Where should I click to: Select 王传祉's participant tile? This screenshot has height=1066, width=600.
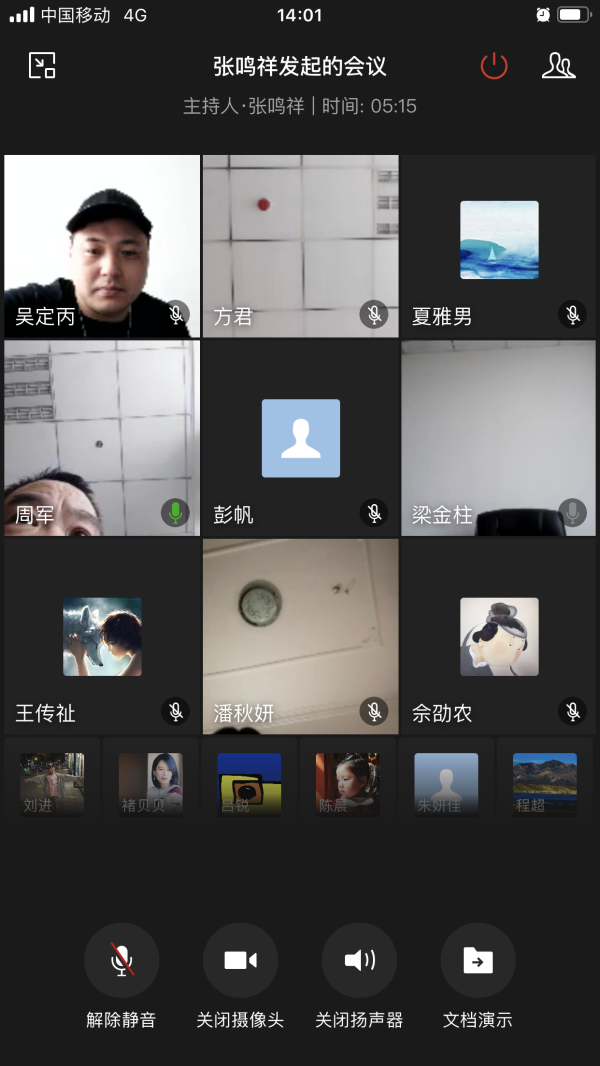102,636
